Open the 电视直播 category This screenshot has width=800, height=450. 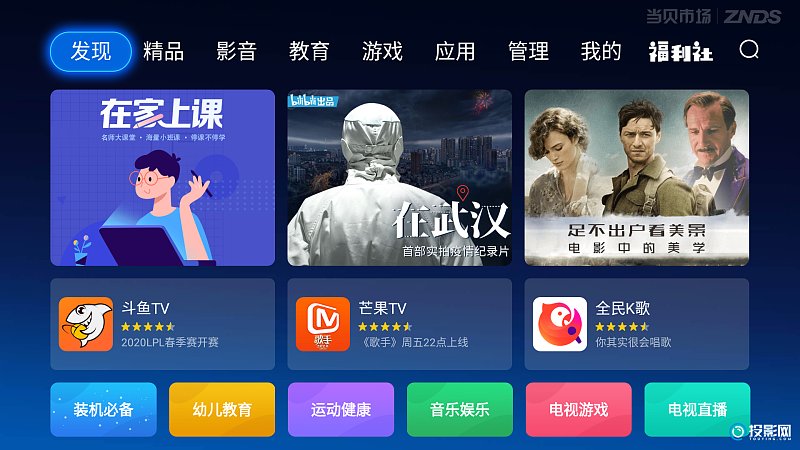(697, 409)
